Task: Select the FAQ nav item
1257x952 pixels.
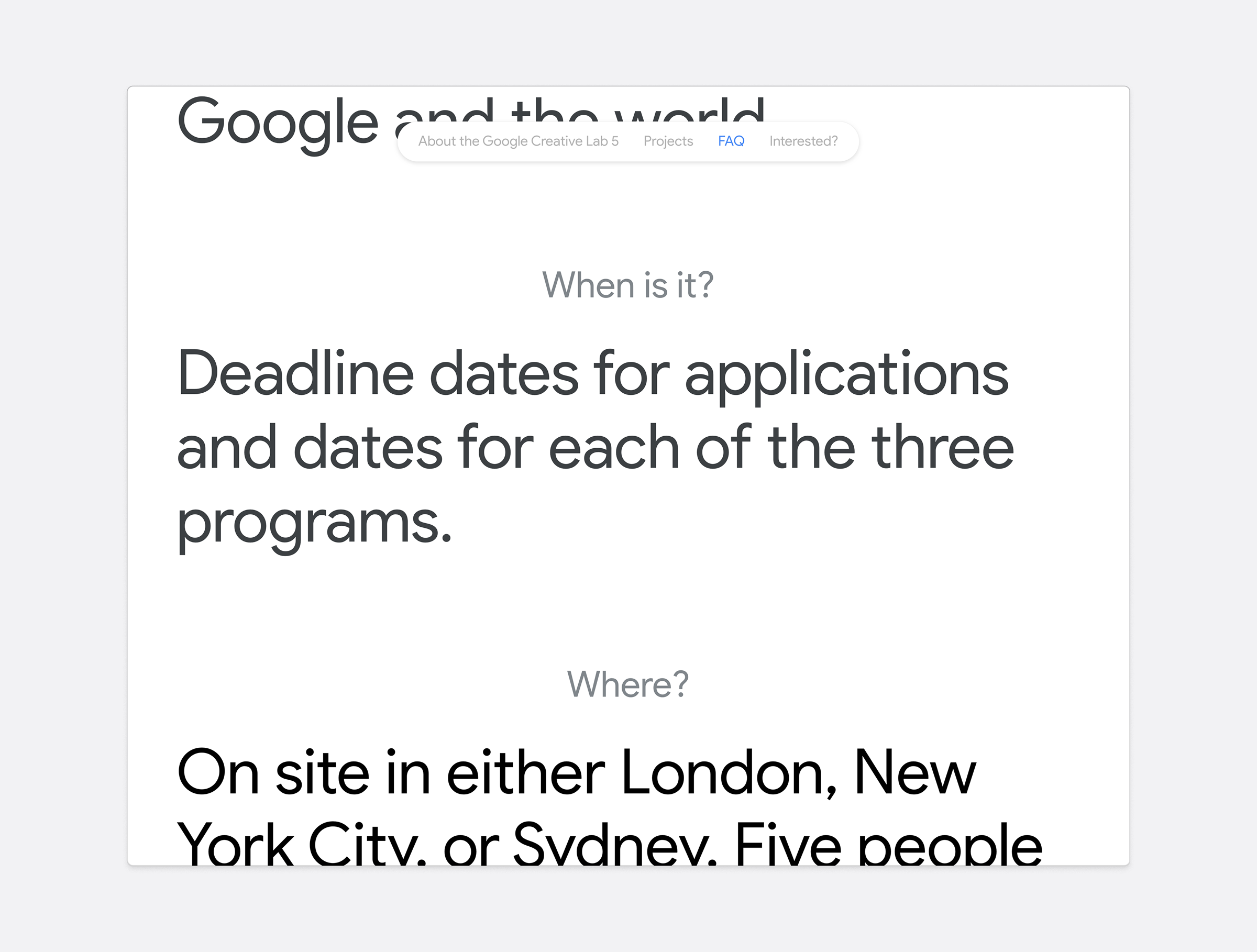Action: click(731, 141)
